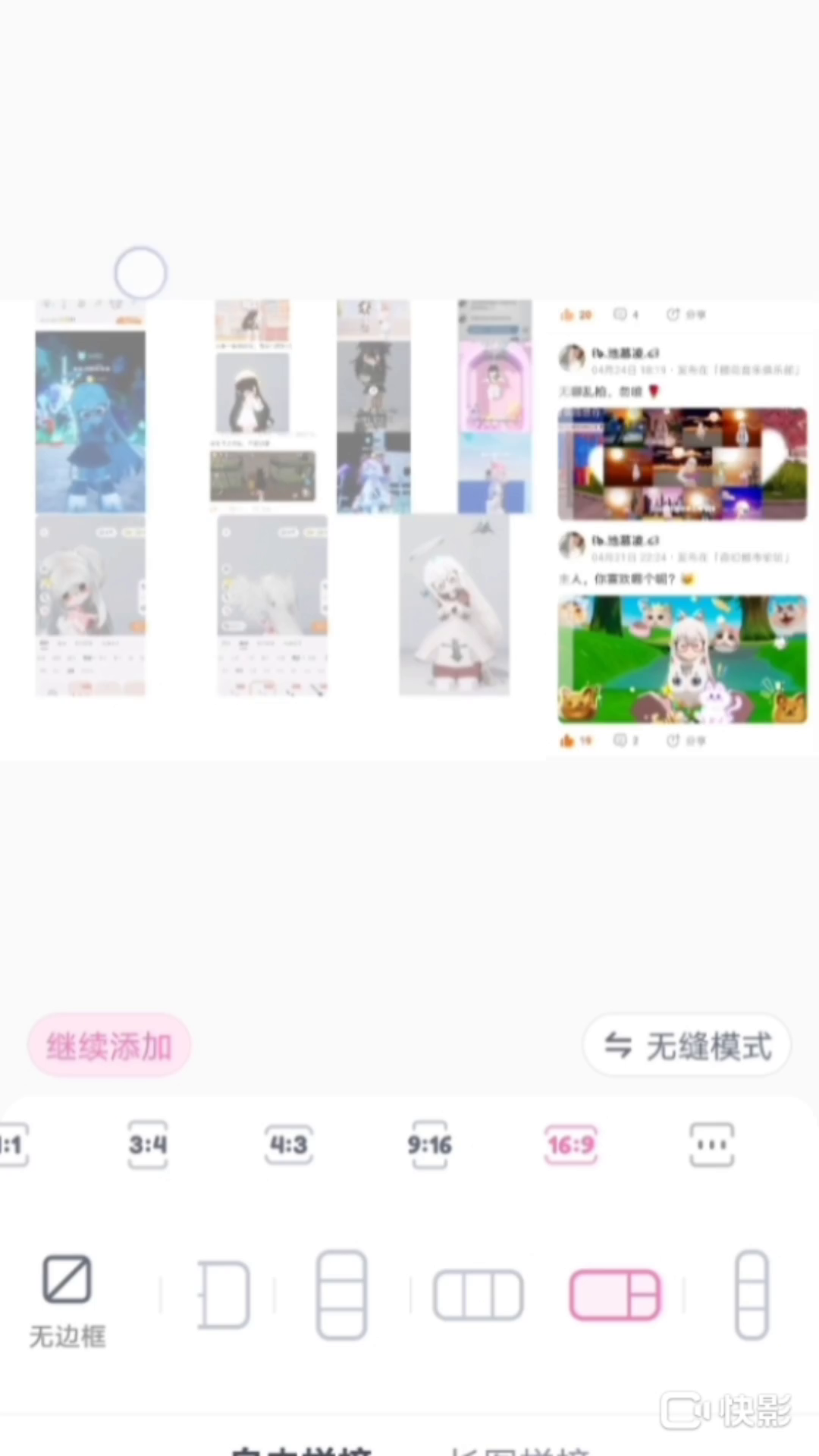Pick the three-column horizontal layout
The image size is (819, 1456).
(478, 1295)
